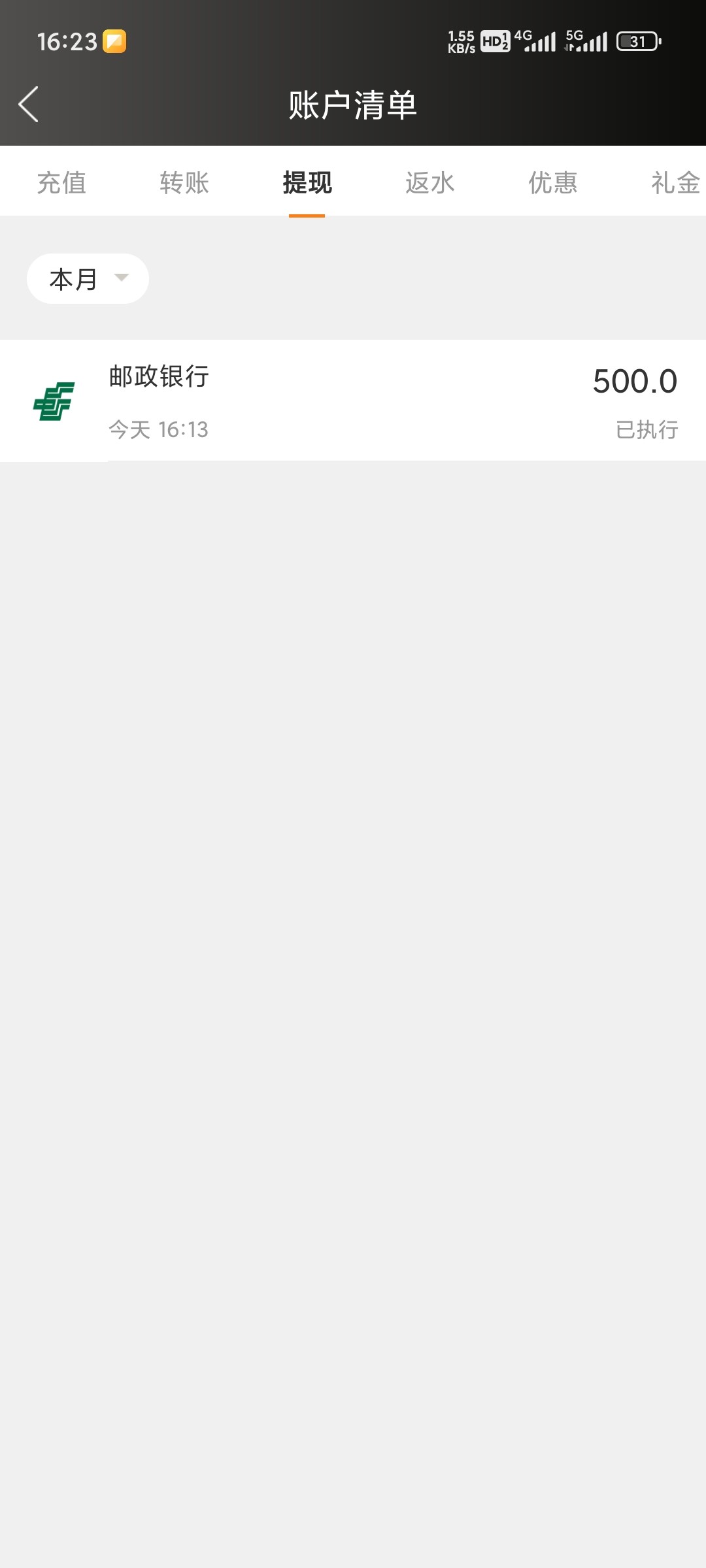Go back from 账户清单
This screenshot has height=1568, width=706.
click(29, 105)
